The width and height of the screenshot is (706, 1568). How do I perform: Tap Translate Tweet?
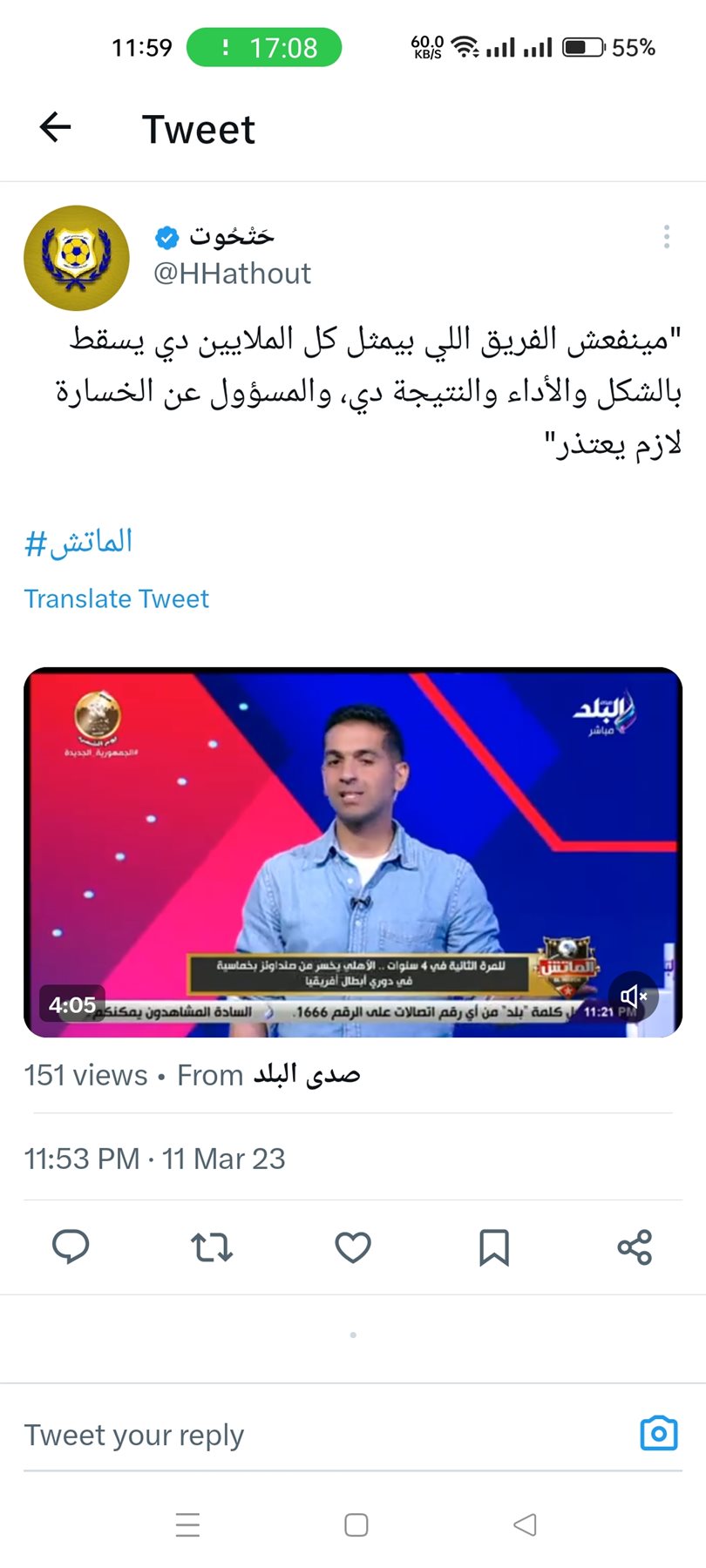(x=116, y=599)
